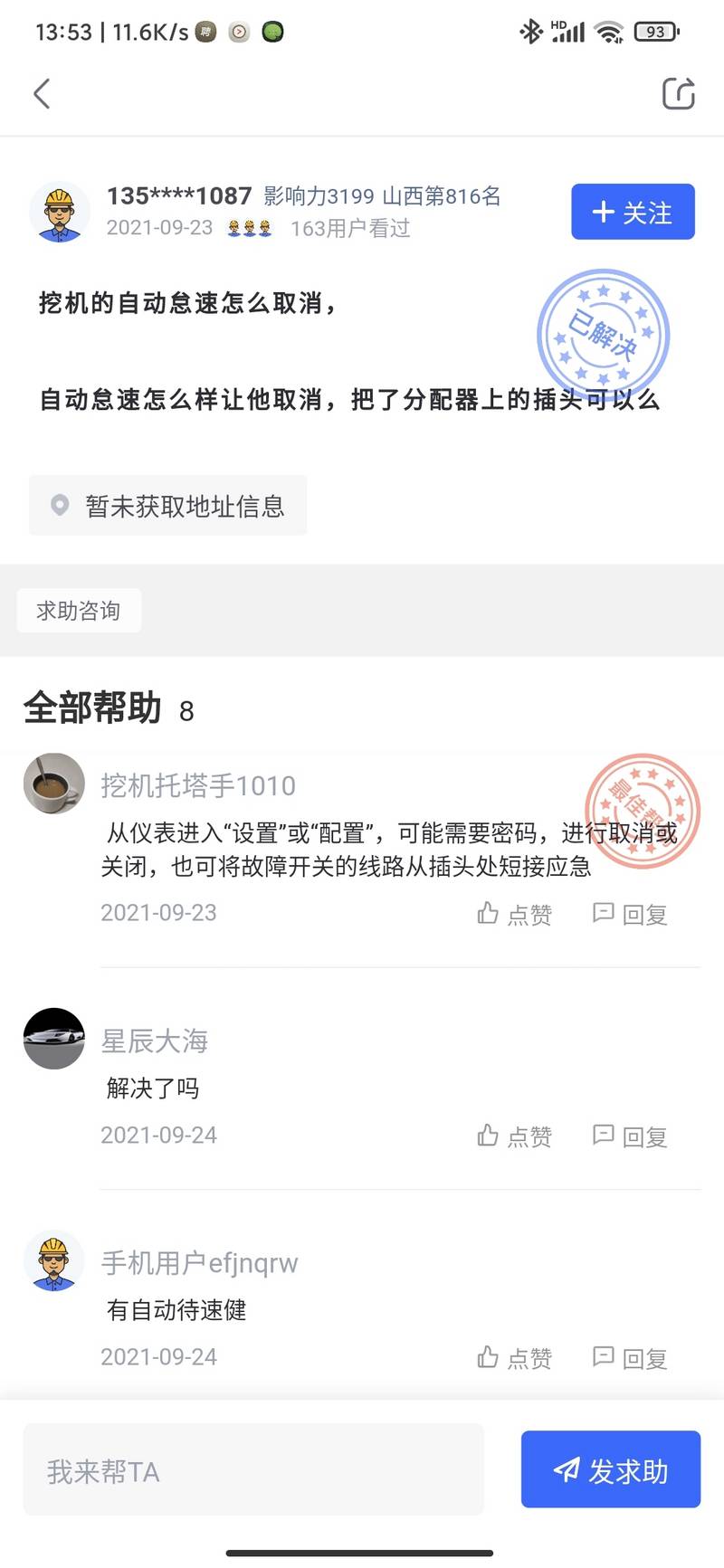Reply to 星辰大海's comment
Image resolution: width=724 pixels, height=1568 pixels.
(630, 1136)
